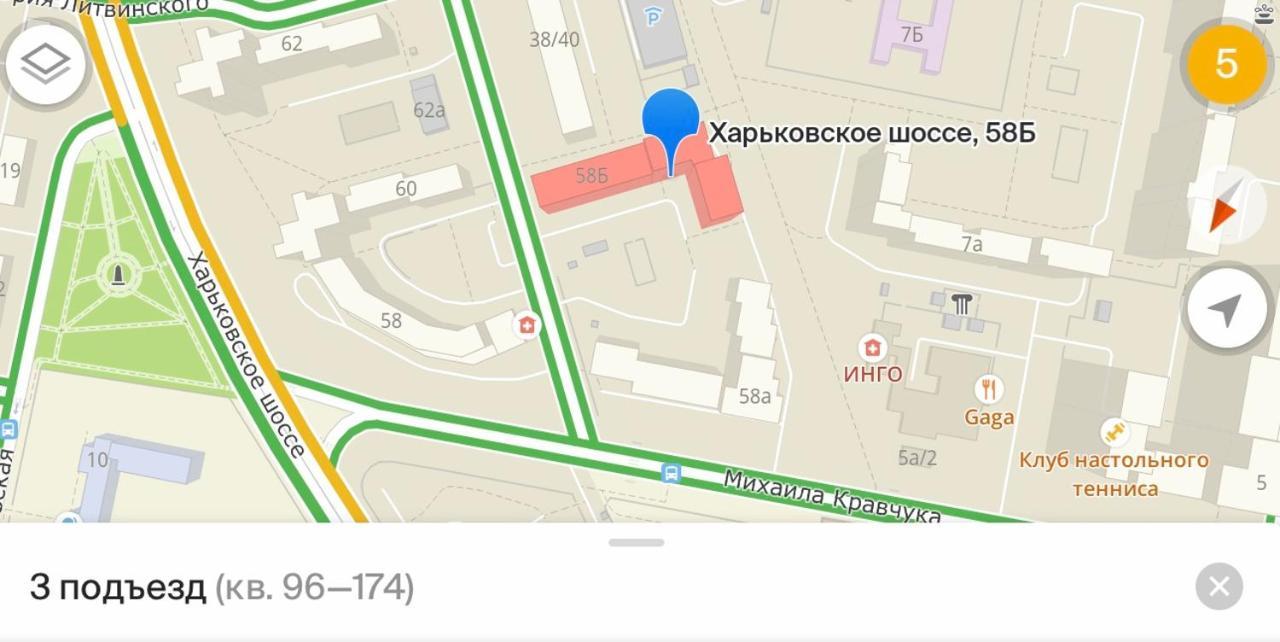Close the 3 подъезд info panel
Viewport: 1280px width, 642px height.
click(1219, 587)
